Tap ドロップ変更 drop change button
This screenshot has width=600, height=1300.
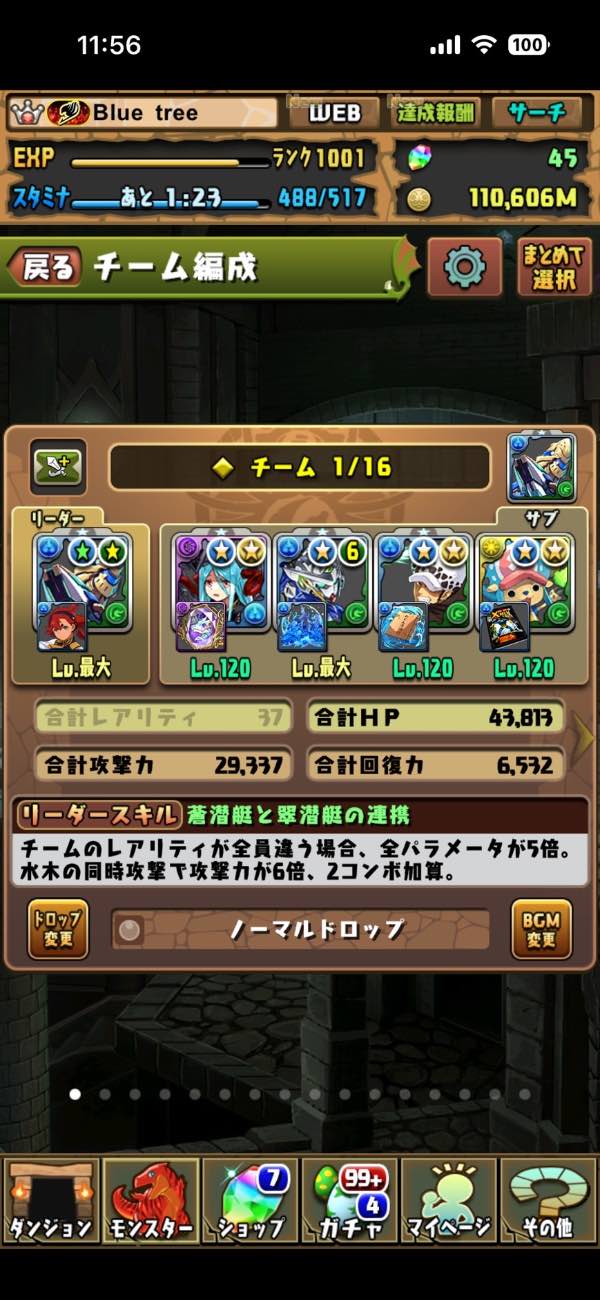57,929
